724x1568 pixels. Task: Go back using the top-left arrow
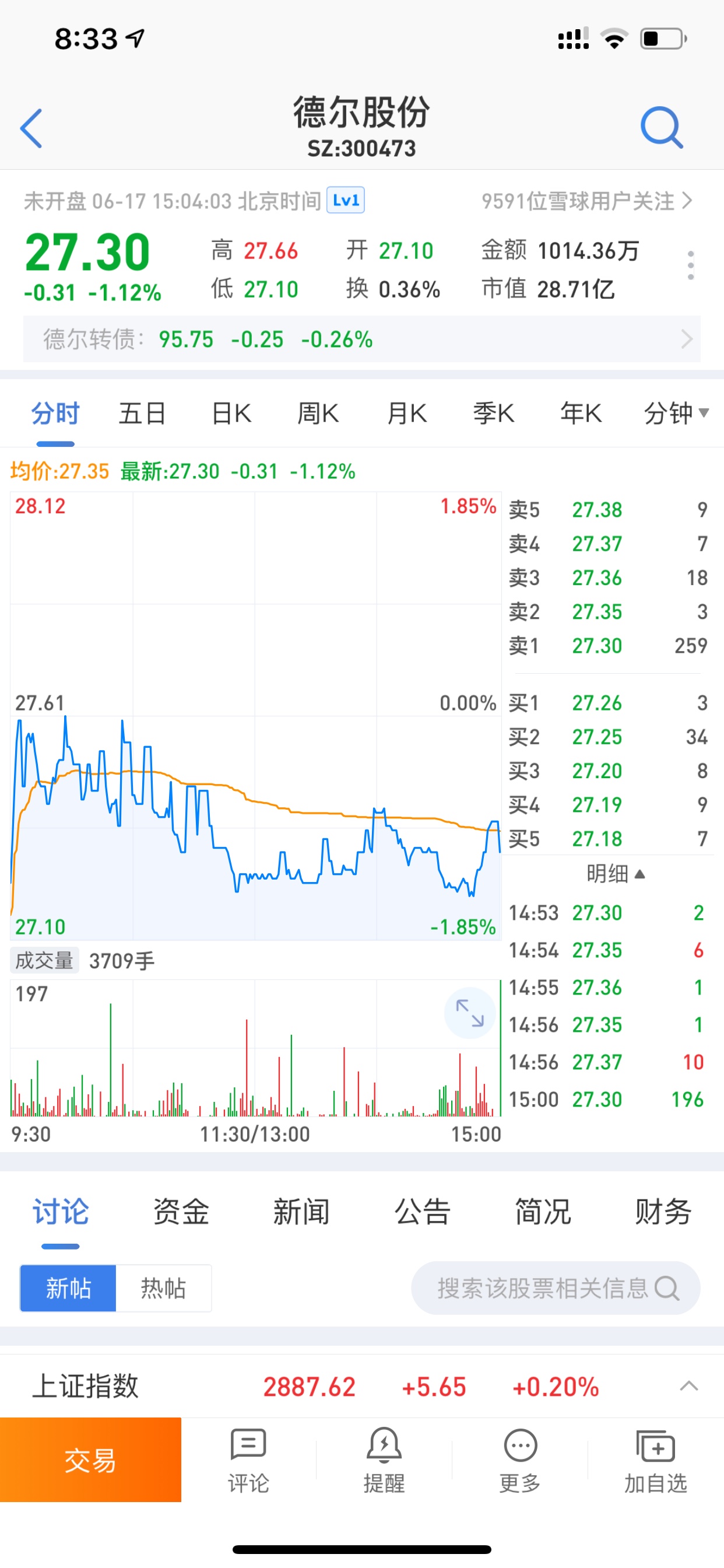click(31, 128)
